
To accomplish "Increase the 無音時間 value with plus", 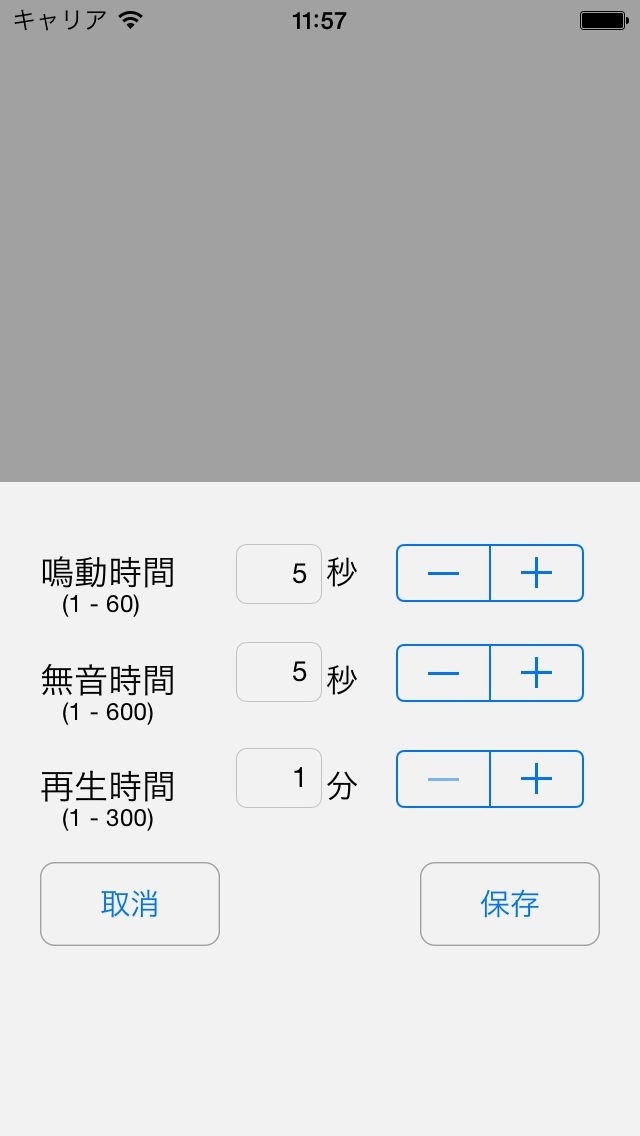I will pos(536,673).
